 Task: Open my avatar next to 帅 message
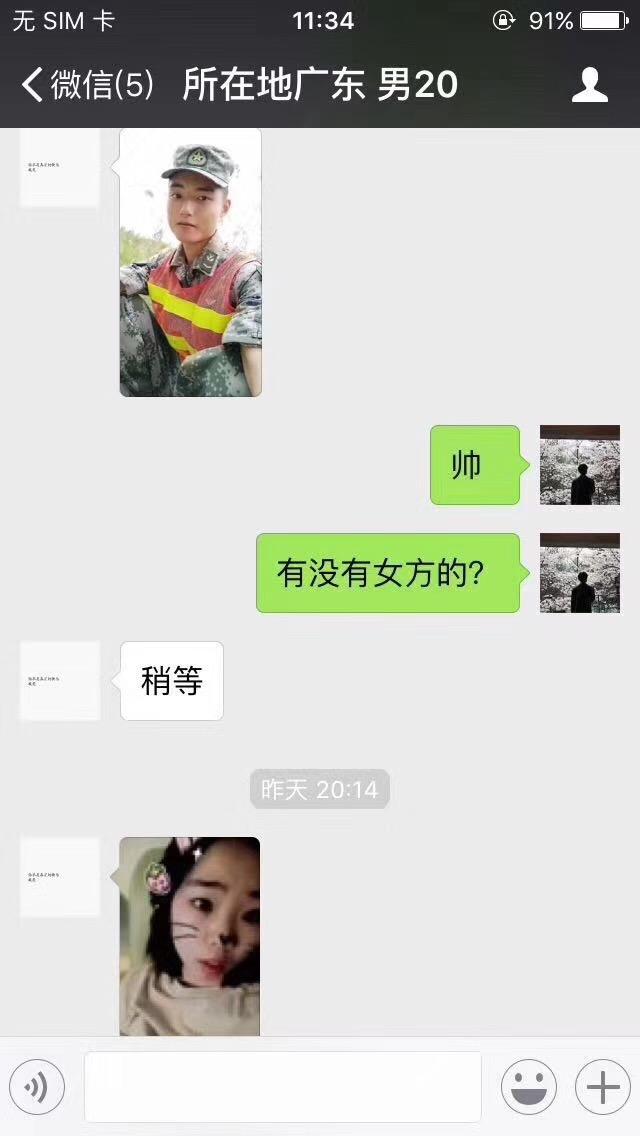[x=580, y=465]
